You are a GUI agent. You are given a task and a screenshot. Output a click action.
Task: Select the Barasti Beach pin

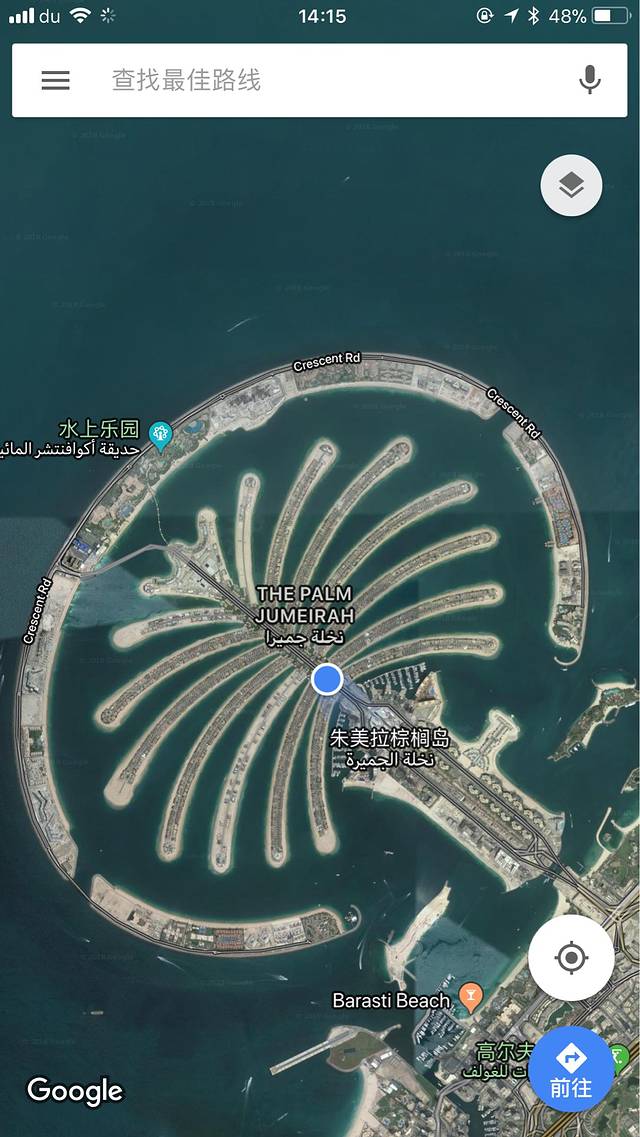click(469, 997)
